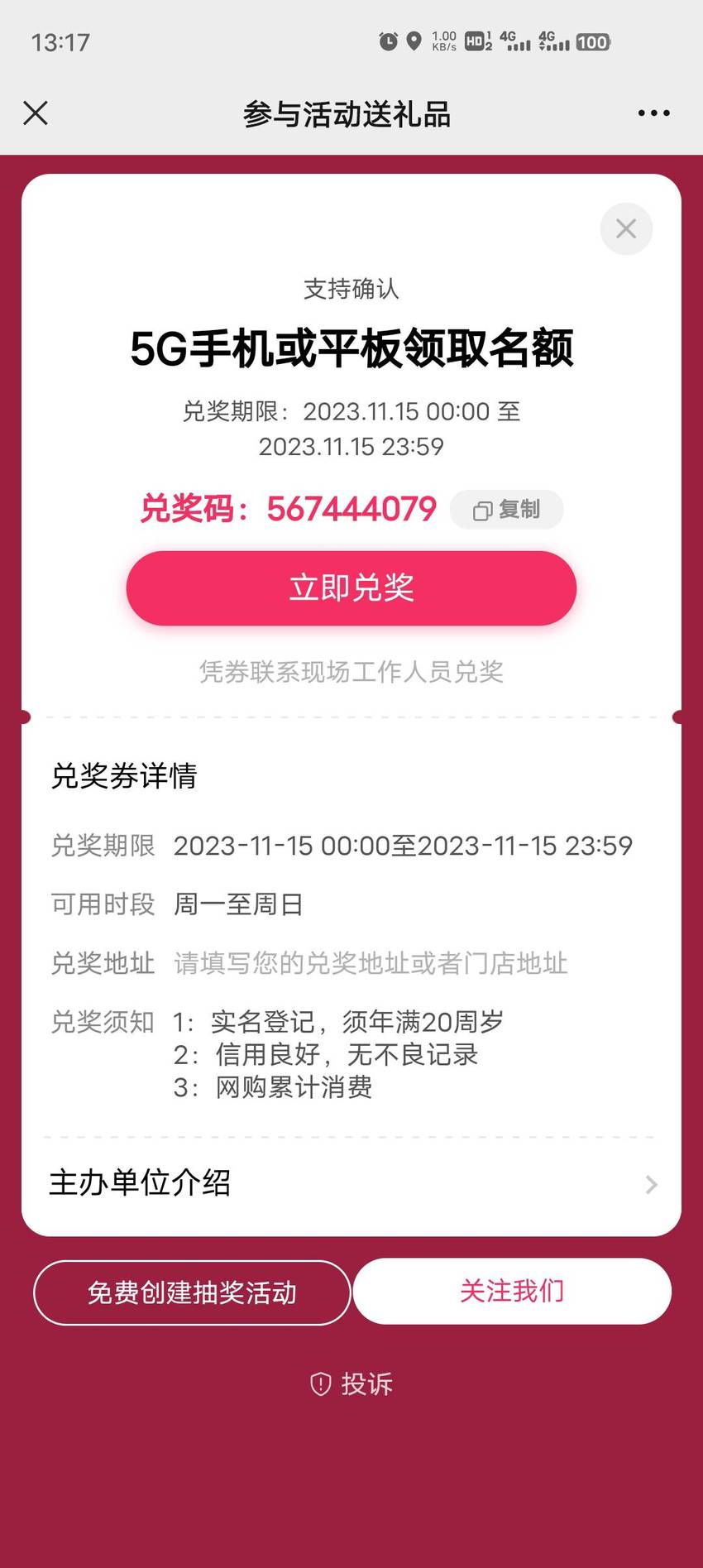Tap the 立即兑奖 button

351,588
